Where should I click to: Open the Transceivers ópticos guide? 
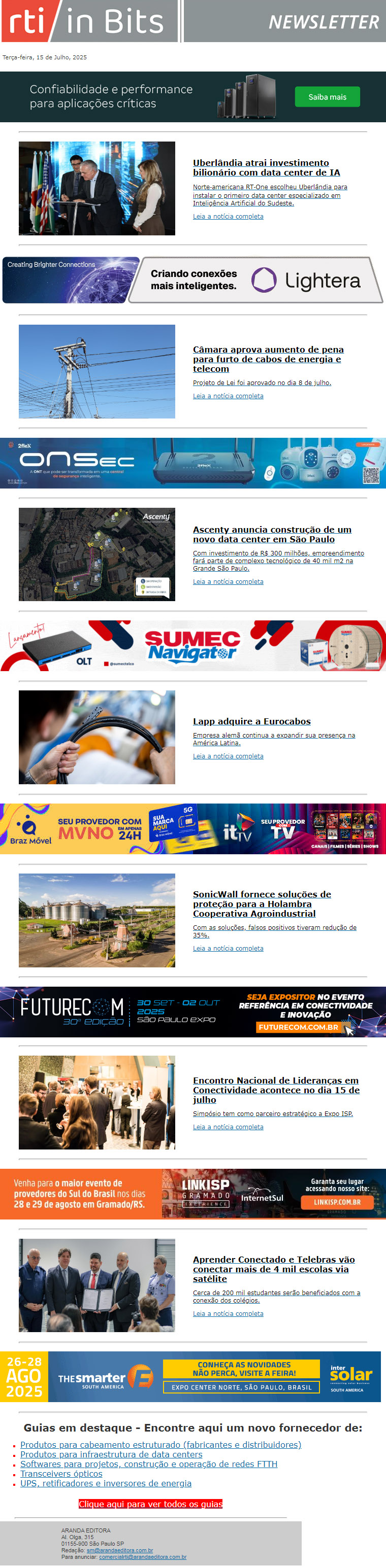pyautogui.click(x=61, y=1474)
